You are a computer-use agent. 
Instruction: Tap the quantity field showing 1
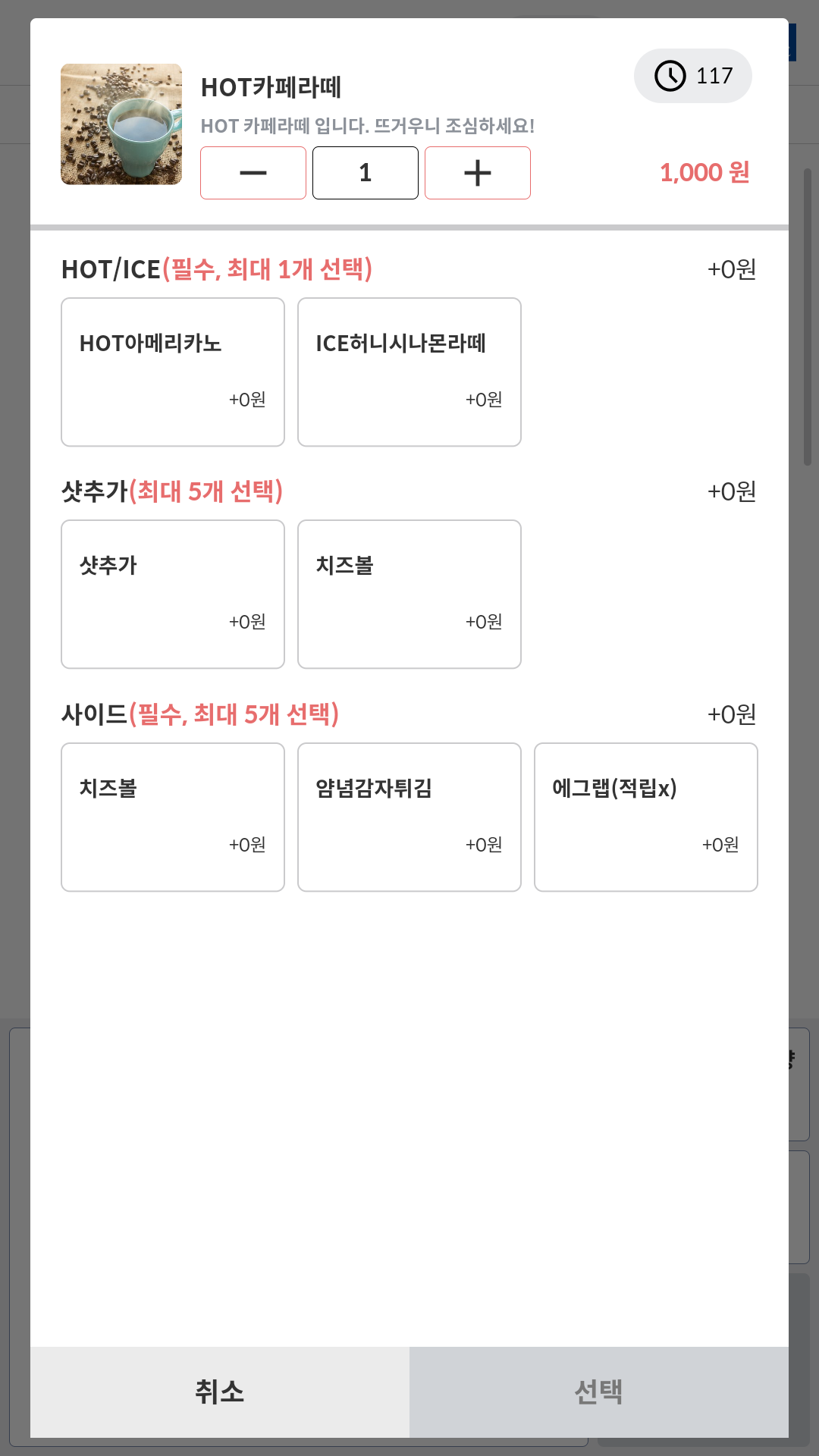tap(365, 173)
